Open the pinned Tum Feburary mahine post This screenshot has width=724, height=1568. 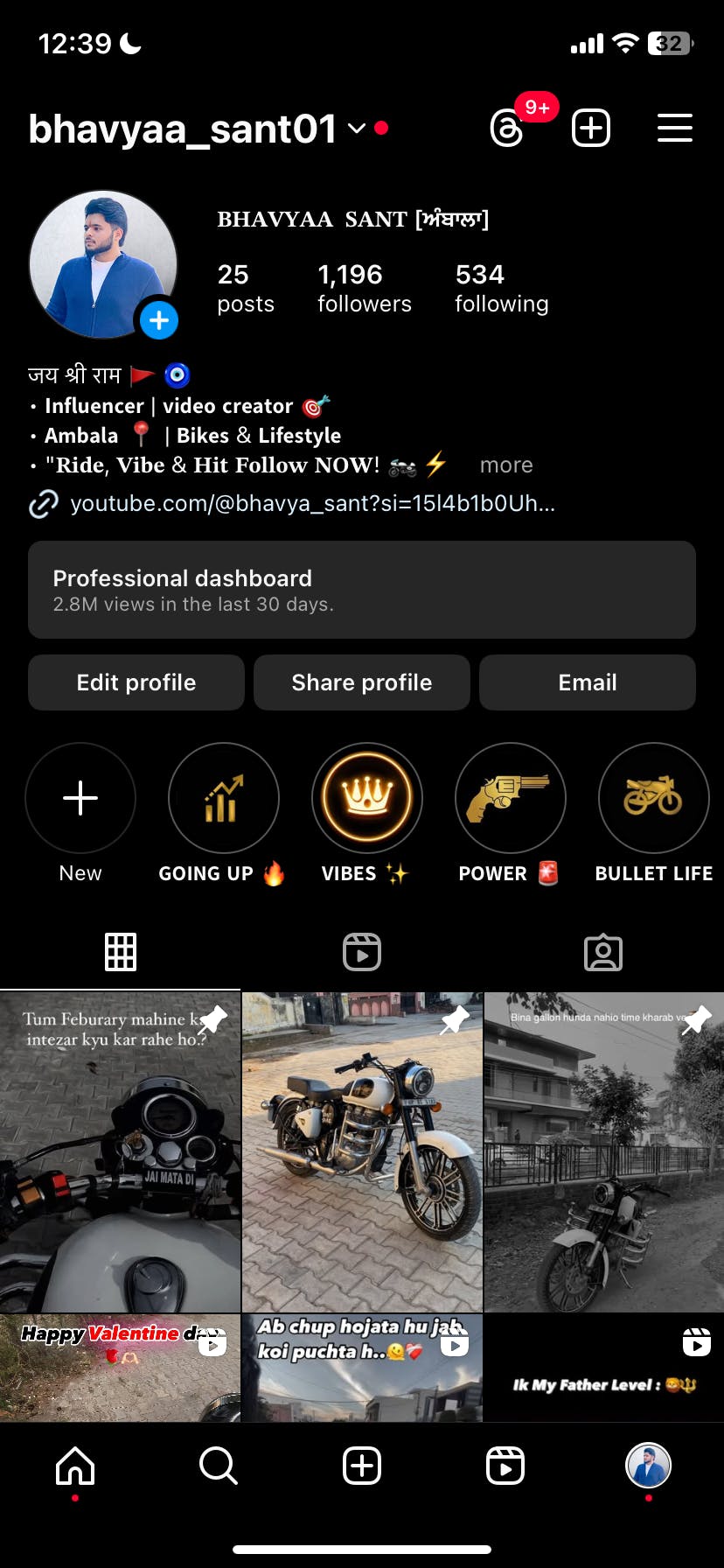pos(120,1152)
